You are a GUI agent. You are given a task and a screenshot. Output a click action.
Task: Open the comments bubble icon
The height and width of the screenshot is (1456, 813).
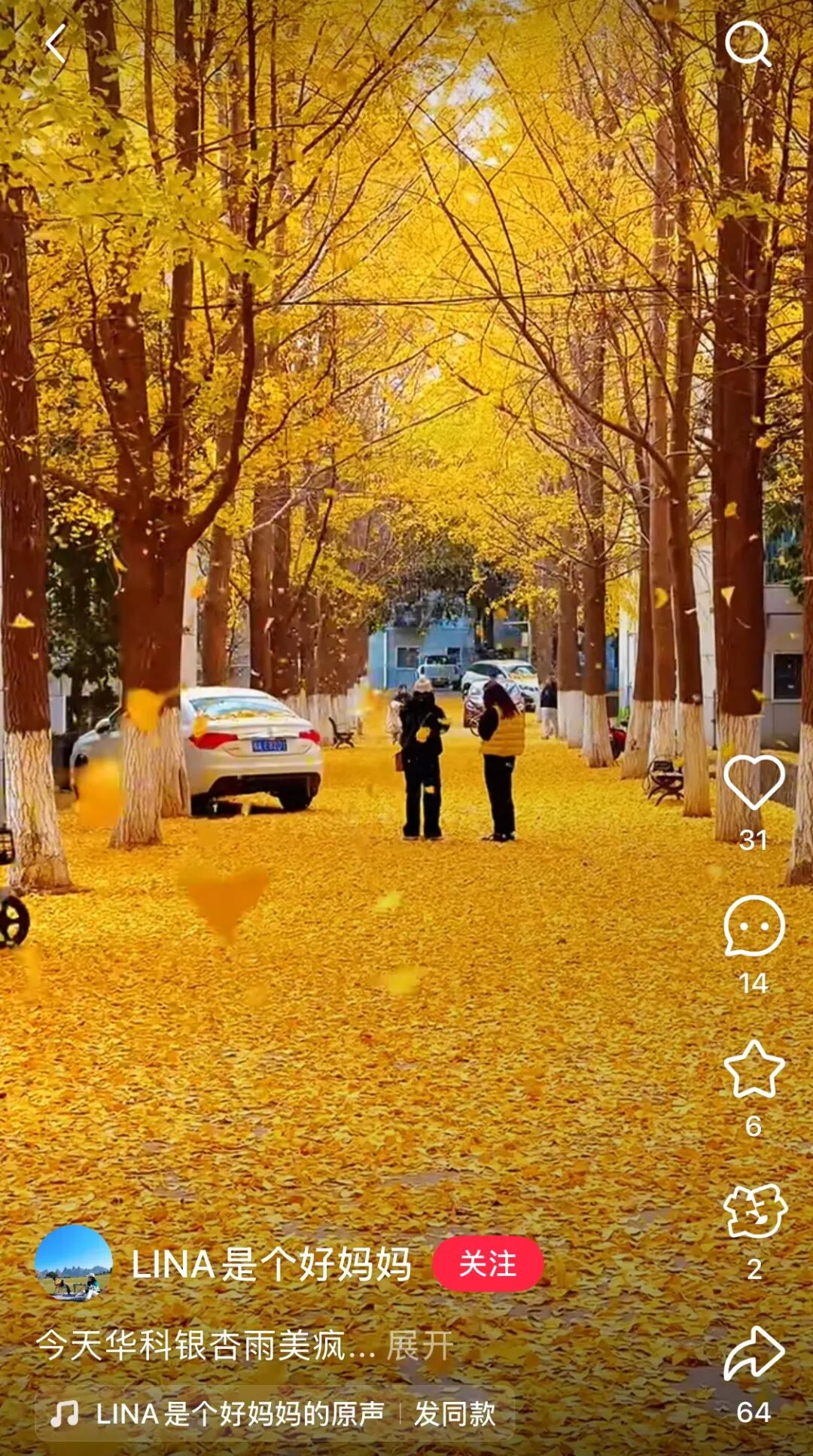pos(754,926)
